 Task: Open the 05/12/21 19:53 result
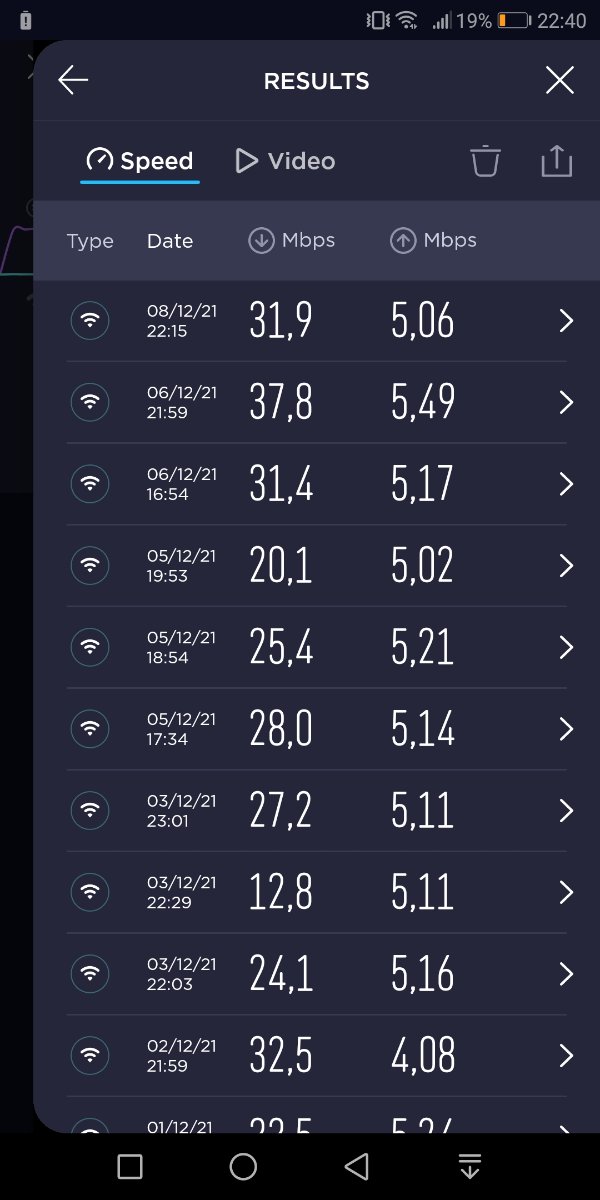[316, 566]
